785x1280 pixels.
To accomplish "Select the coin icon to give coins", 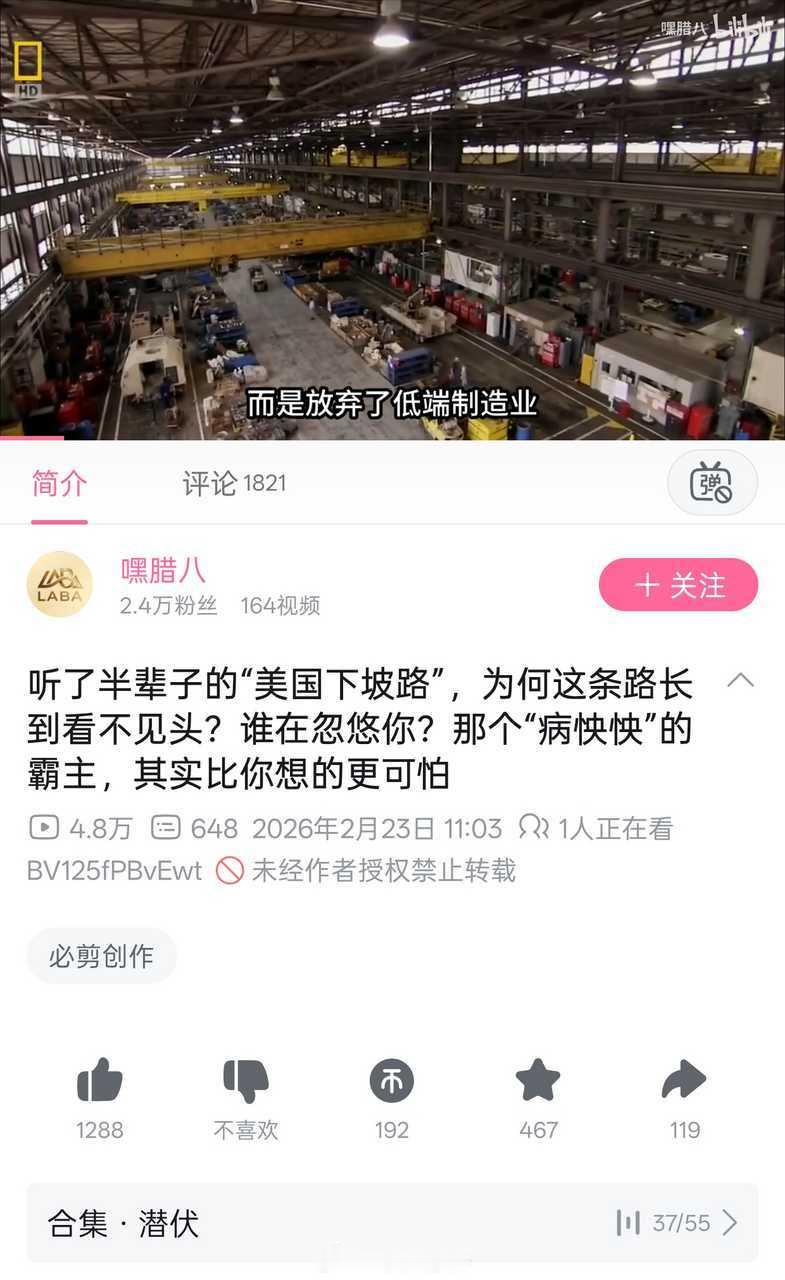I will point(392,1080).
